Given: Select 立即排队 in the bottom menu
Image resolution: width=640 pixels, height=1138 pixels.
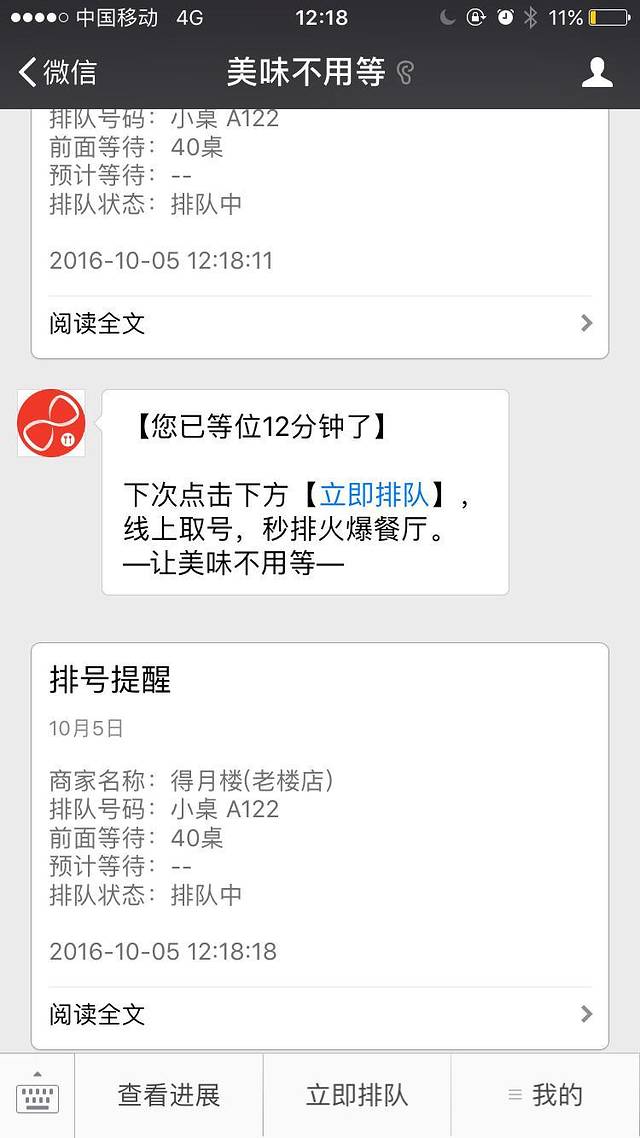Looking at the screenshot, I should point(357,1096).
